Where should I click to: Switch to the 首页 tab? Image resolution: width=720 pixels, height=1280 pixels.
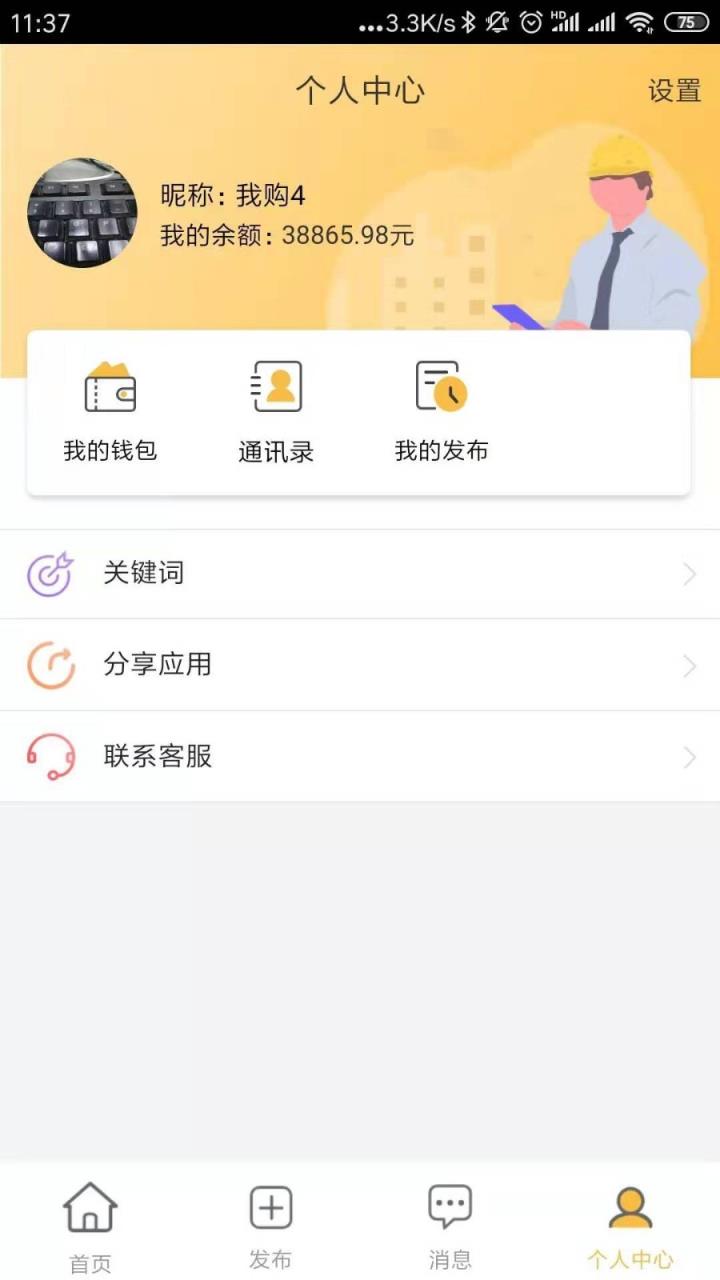click(x=90, y=1230)
